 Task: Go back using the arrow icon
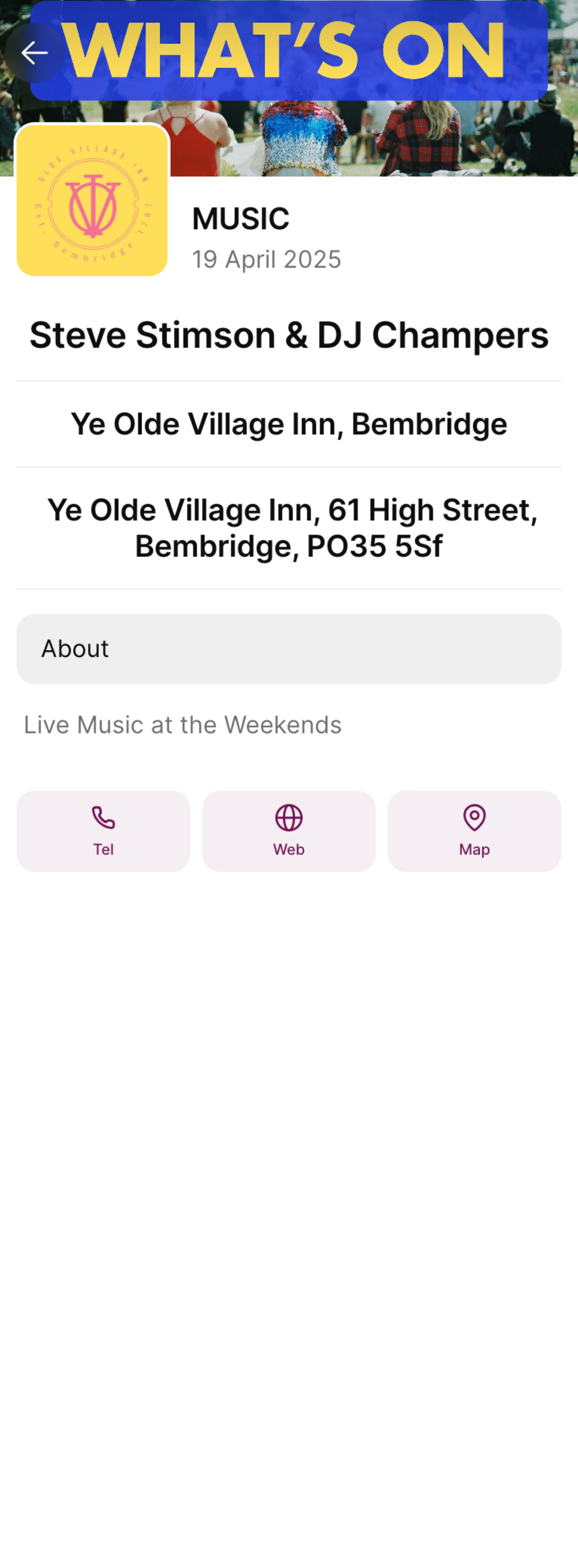point(34,53)
